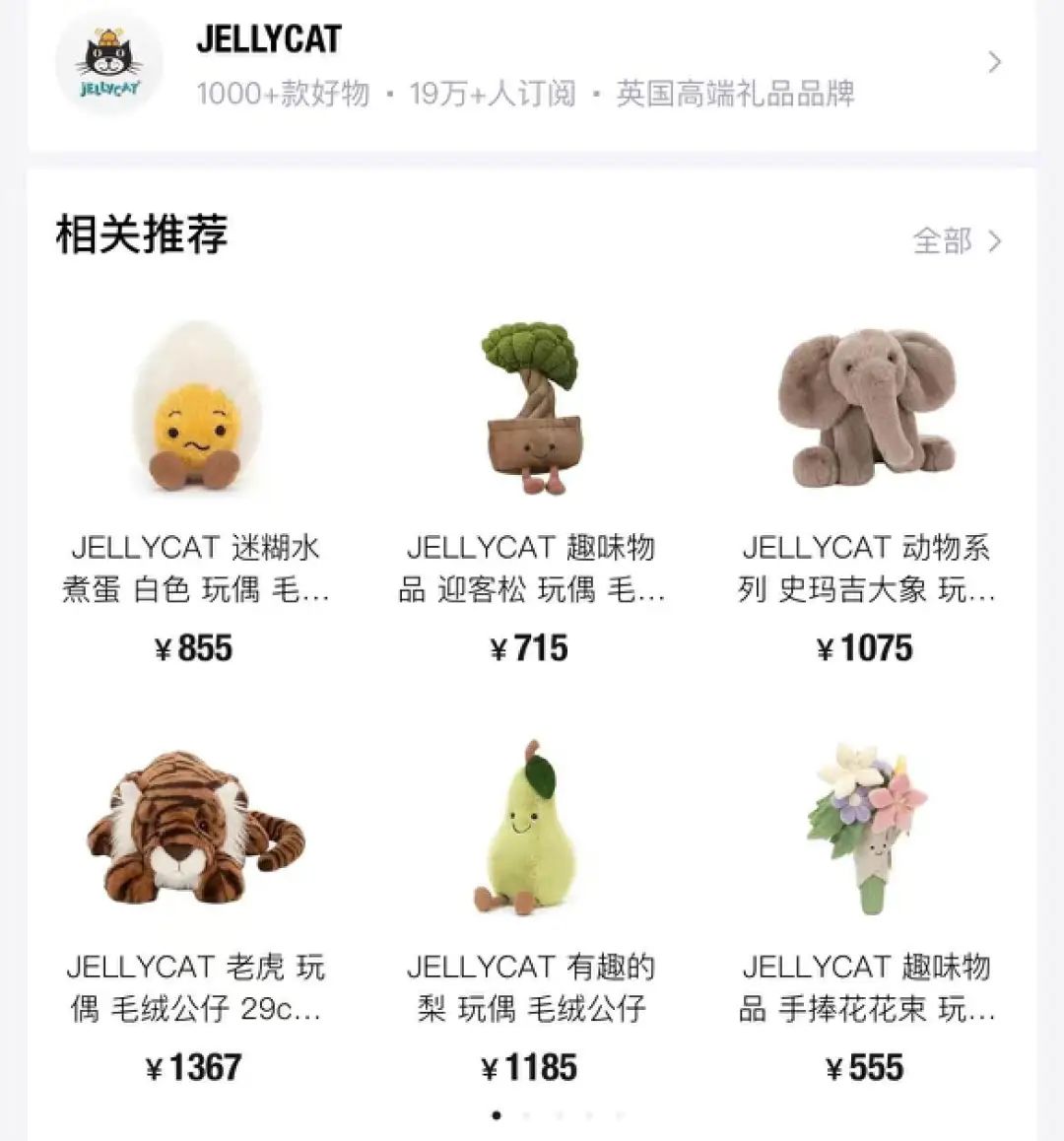Open the JELLYCAT brand store row
The height and width of the screenshot is (1141, 1064).
click(532, 65)
